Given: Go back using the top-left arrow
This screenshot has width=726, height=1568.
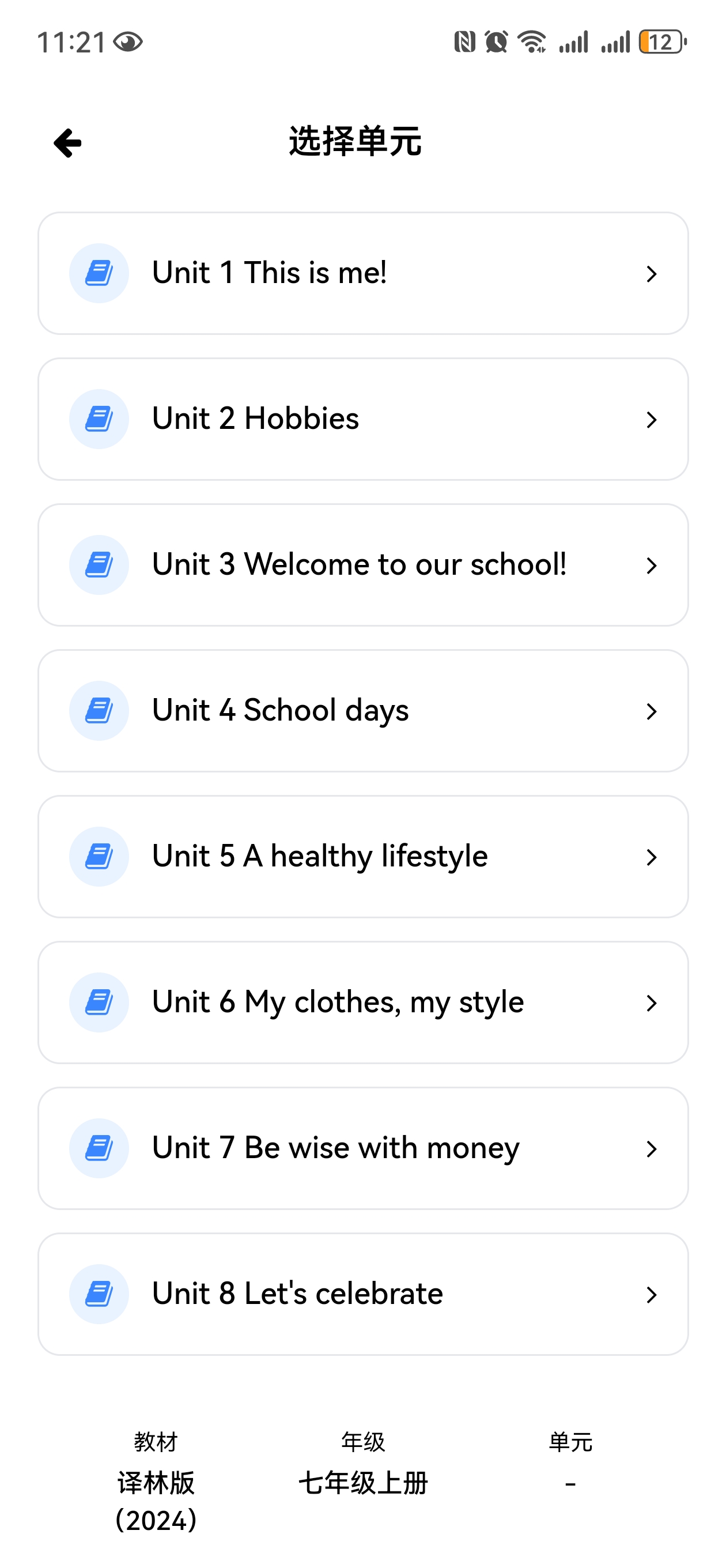Looking at the screenshot, I should [67, 143].
